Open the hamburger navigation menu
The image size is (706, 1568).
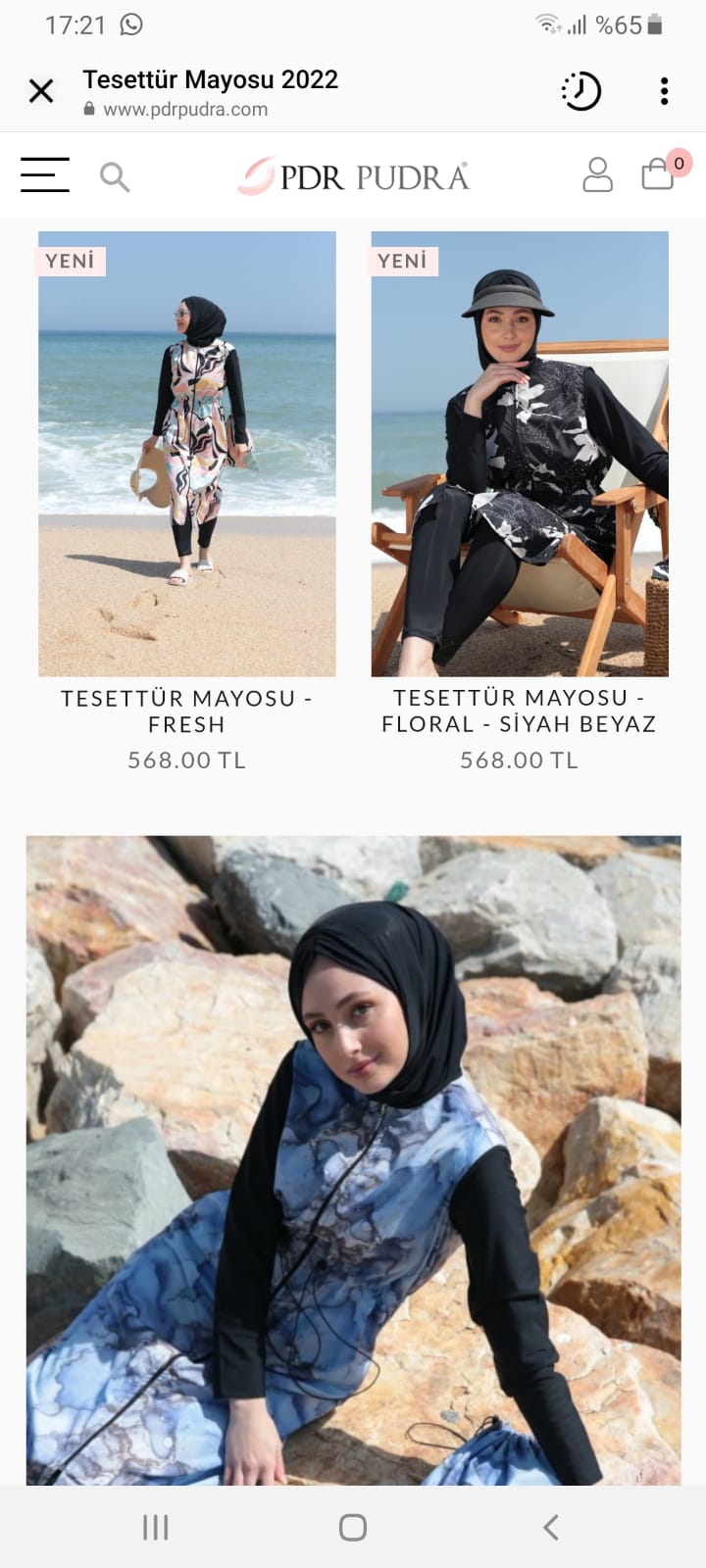coord(45,175)
